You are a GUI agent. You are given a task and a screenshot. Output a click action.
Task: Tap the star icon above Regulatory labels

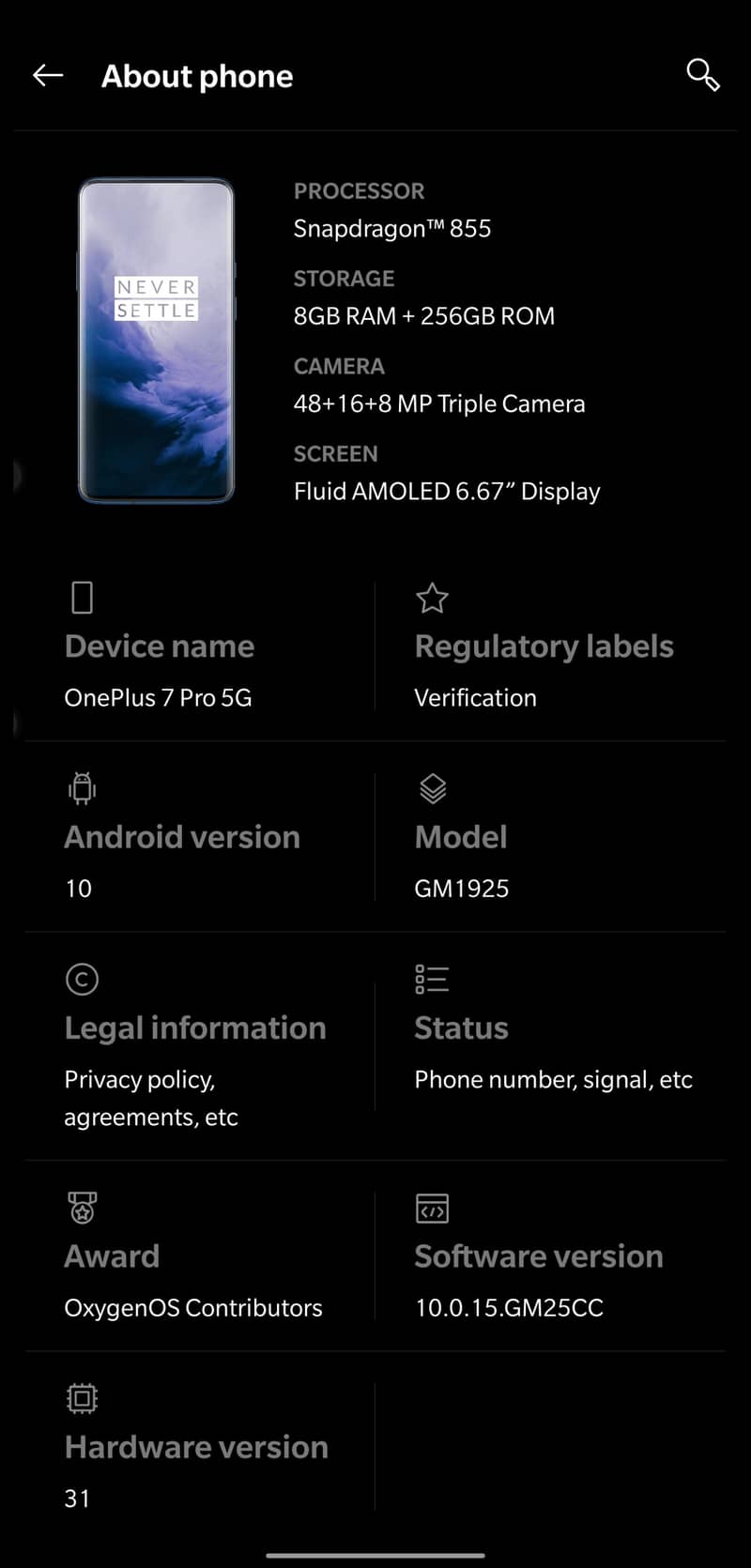(433, 598)
